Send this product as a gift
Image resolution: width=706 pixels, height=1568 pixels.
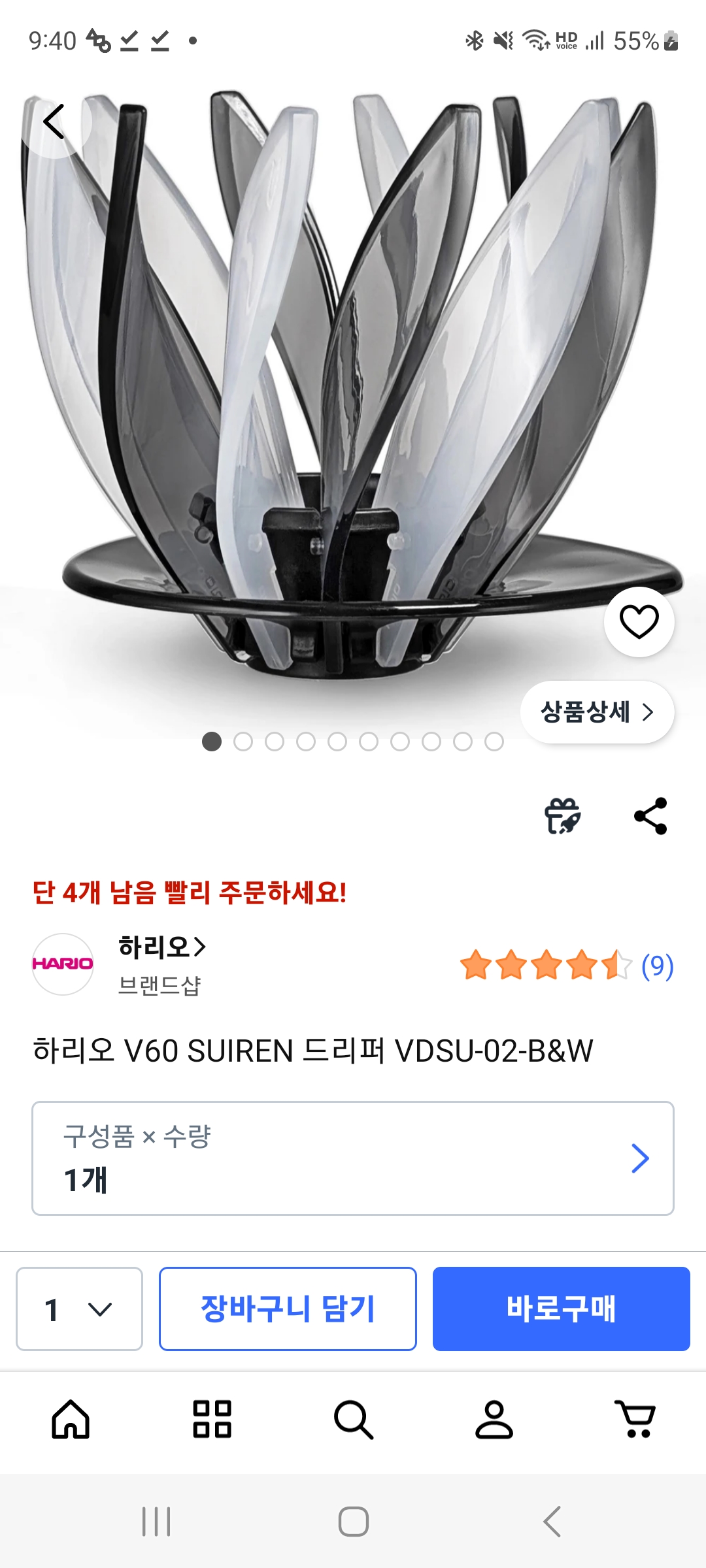(562, 816)
